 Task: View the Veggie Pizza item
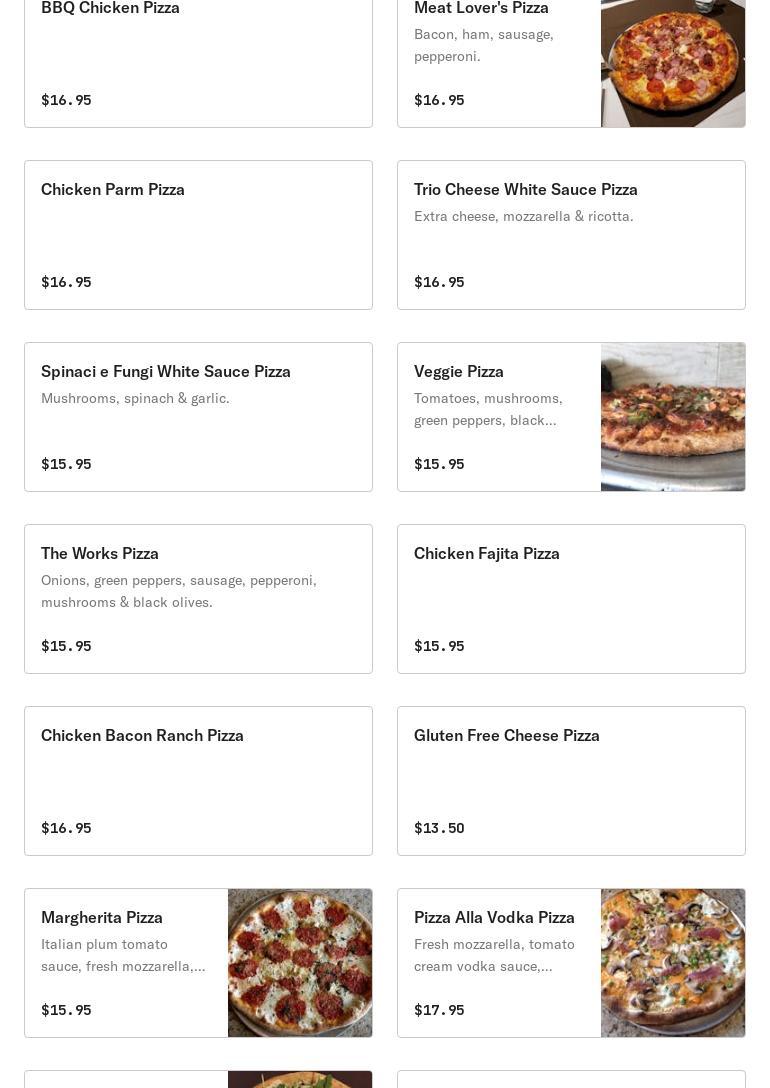(571, 417)
